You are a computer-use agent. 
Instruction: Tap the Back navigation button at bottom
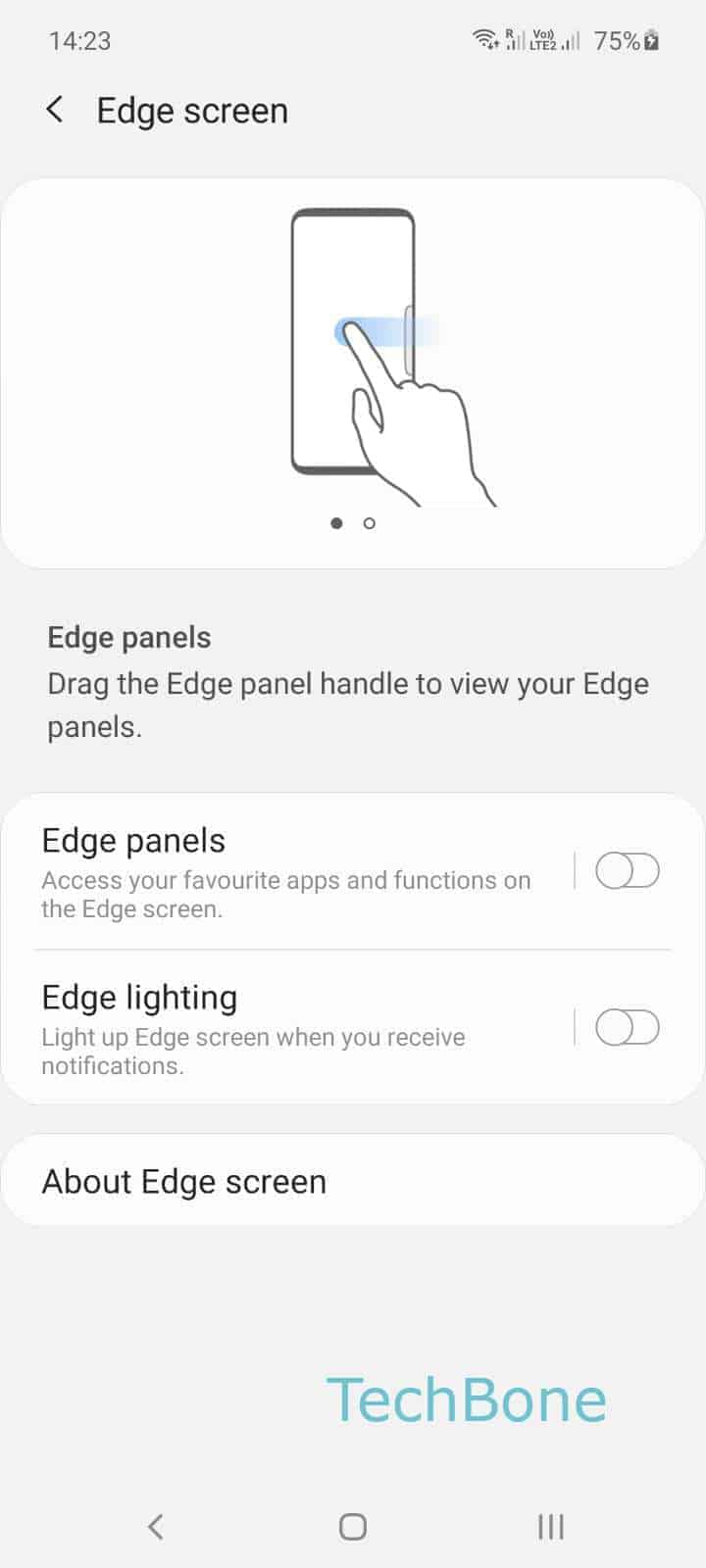[154, 1526]
